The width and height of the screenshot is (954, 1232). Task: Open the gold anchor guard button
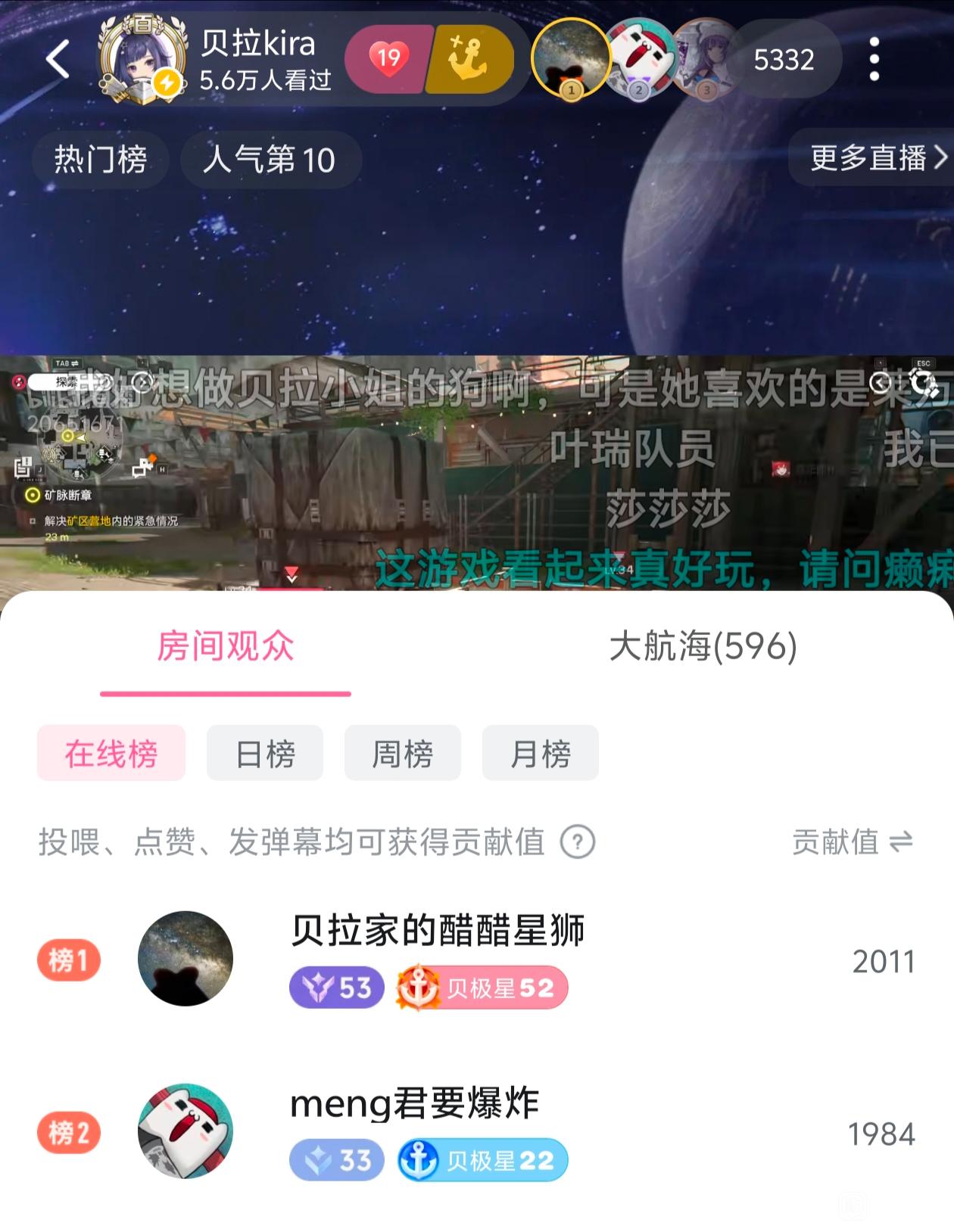(x=469, y=59)
